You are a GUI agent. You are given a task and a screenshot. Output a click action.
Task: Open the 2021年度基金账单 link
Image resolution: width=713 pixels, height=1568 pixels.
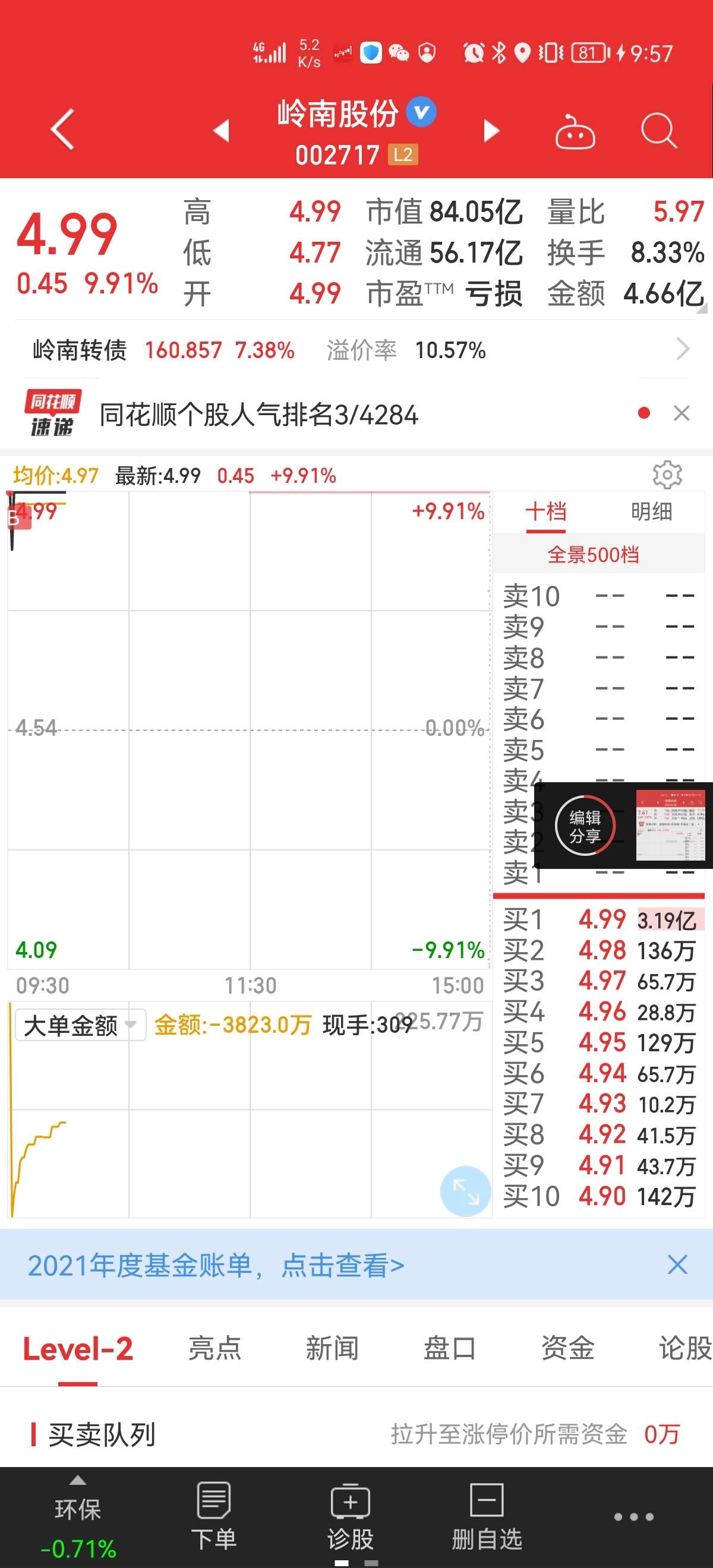(x=216, y=1266)
